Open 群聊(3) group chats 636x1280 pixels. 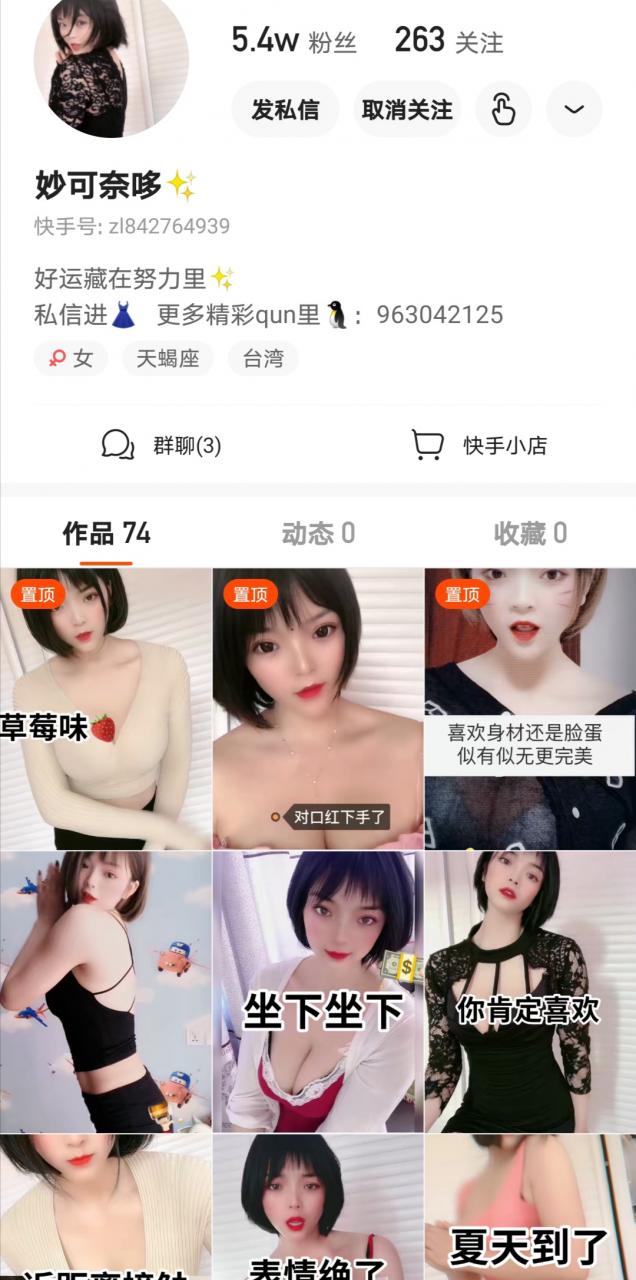(x=162, y=445)
